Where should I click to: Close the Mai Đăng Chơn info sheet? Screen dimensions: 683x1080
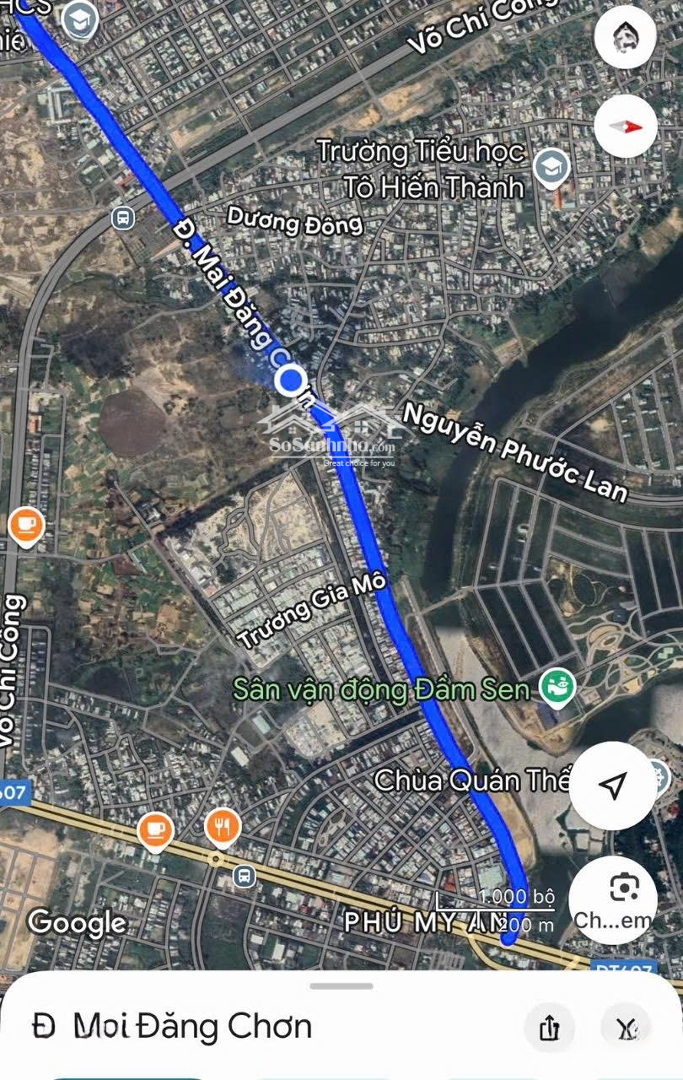pos(626,1027)
